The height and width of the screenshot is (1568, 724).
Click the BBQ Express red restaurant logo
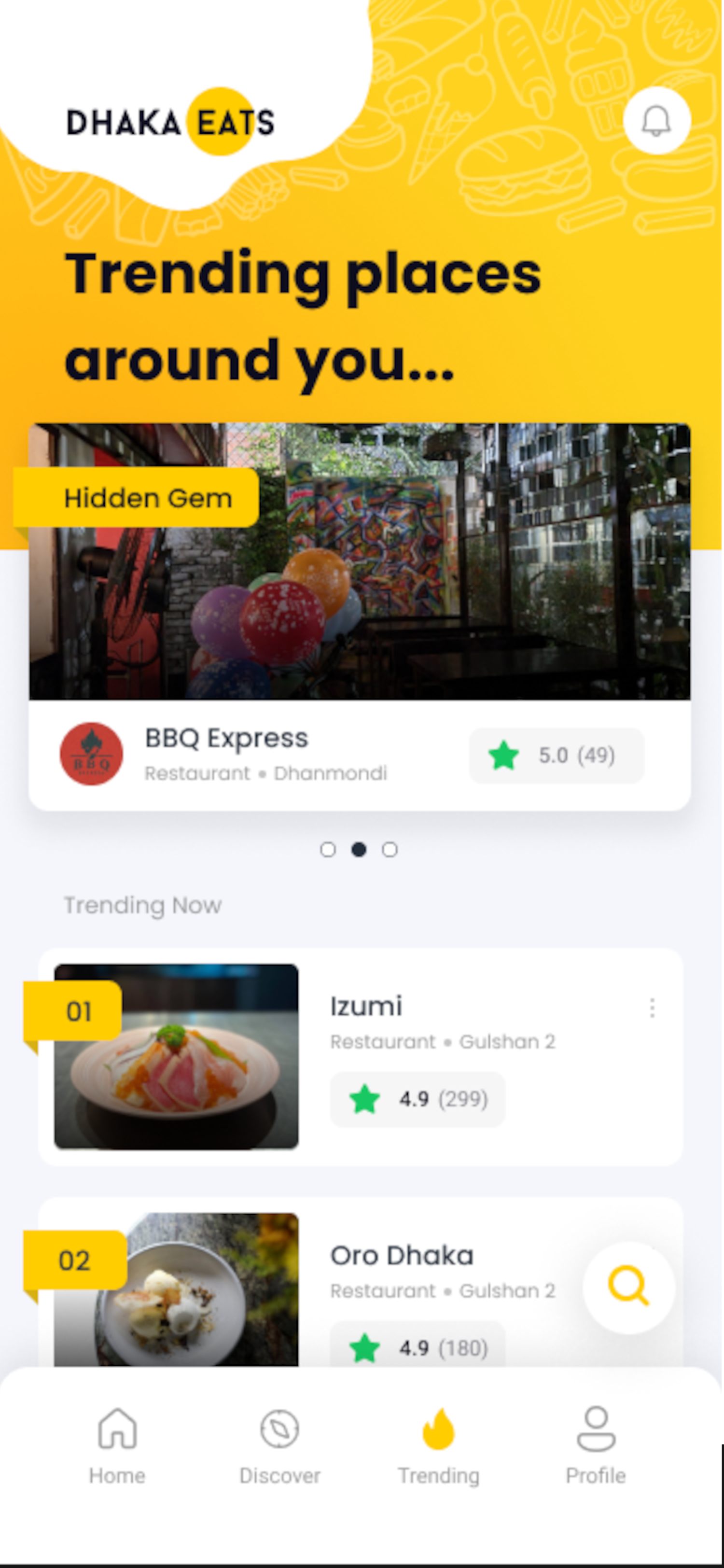[x=91, y=755]
